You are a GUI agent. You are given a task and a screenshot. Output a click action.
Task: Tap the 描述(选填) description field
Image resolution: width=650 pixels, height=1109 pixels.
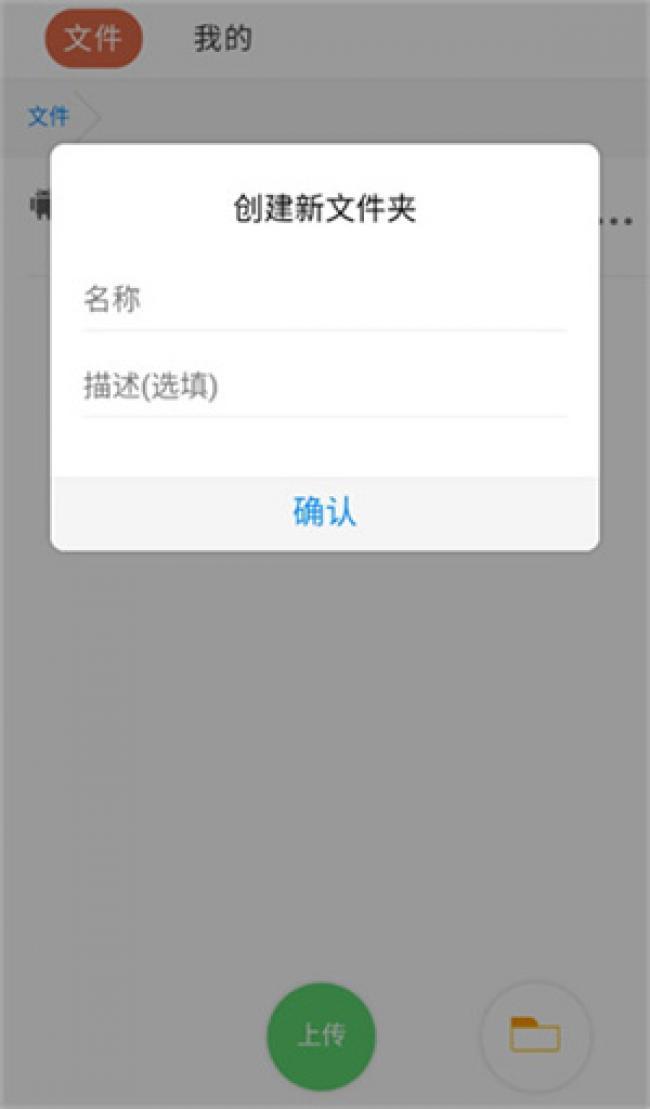(324, 386)
